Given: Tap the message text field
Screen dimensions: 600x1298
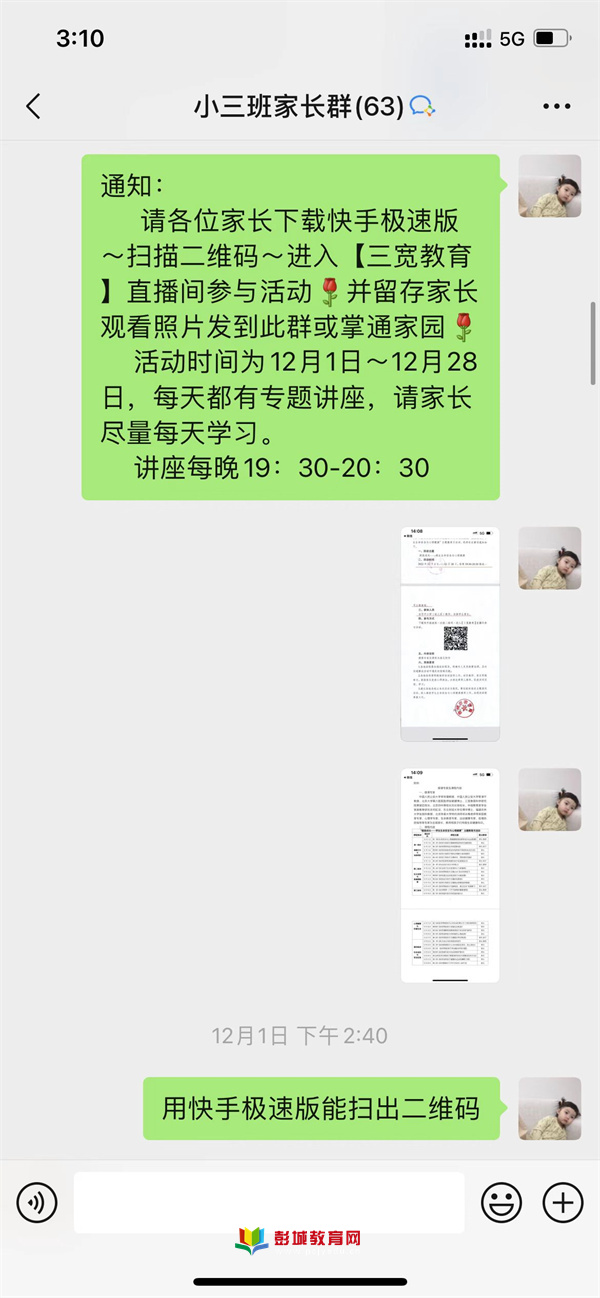Looking at the screenshot, I should tap(268, 1202).
